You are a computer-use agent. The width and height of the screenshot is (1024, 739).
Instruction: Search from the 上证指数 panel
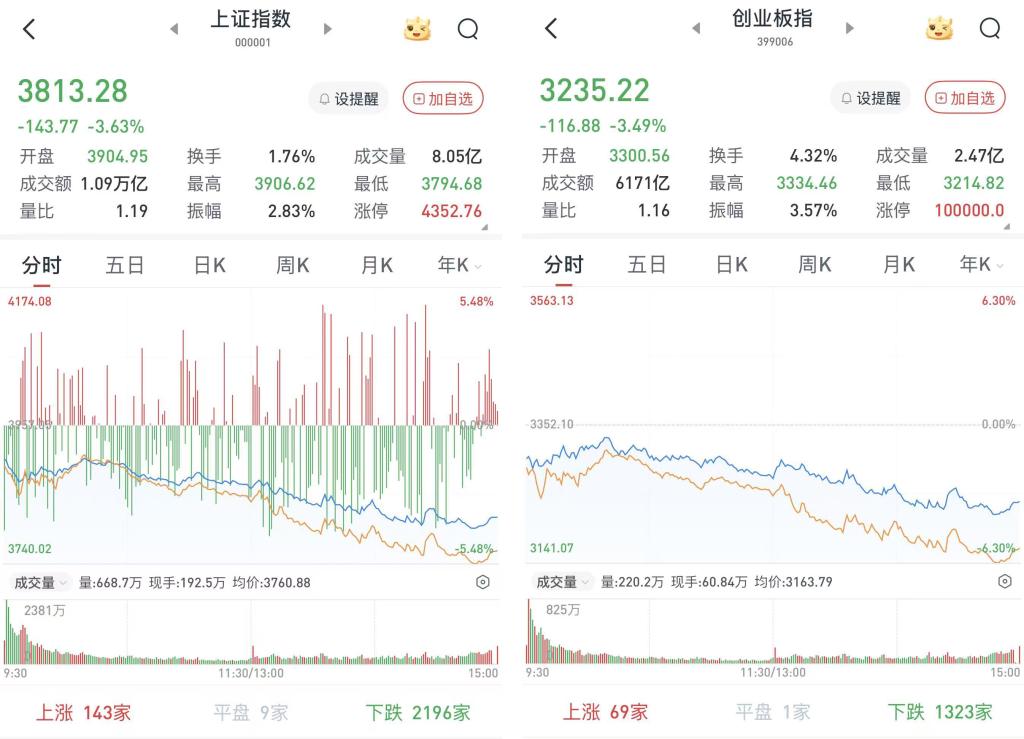(x=468, y=29)
